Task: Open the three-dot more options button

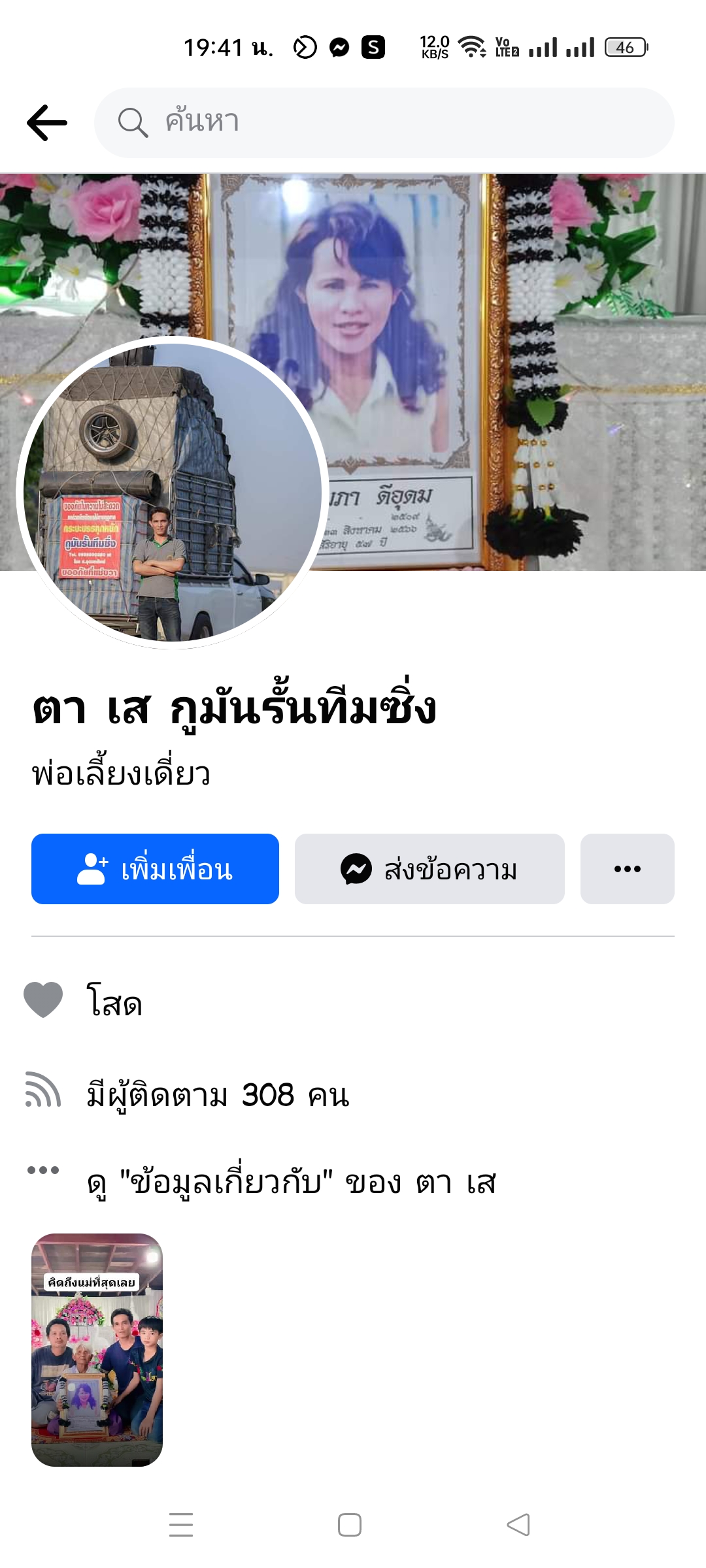Action: point(627,869)
